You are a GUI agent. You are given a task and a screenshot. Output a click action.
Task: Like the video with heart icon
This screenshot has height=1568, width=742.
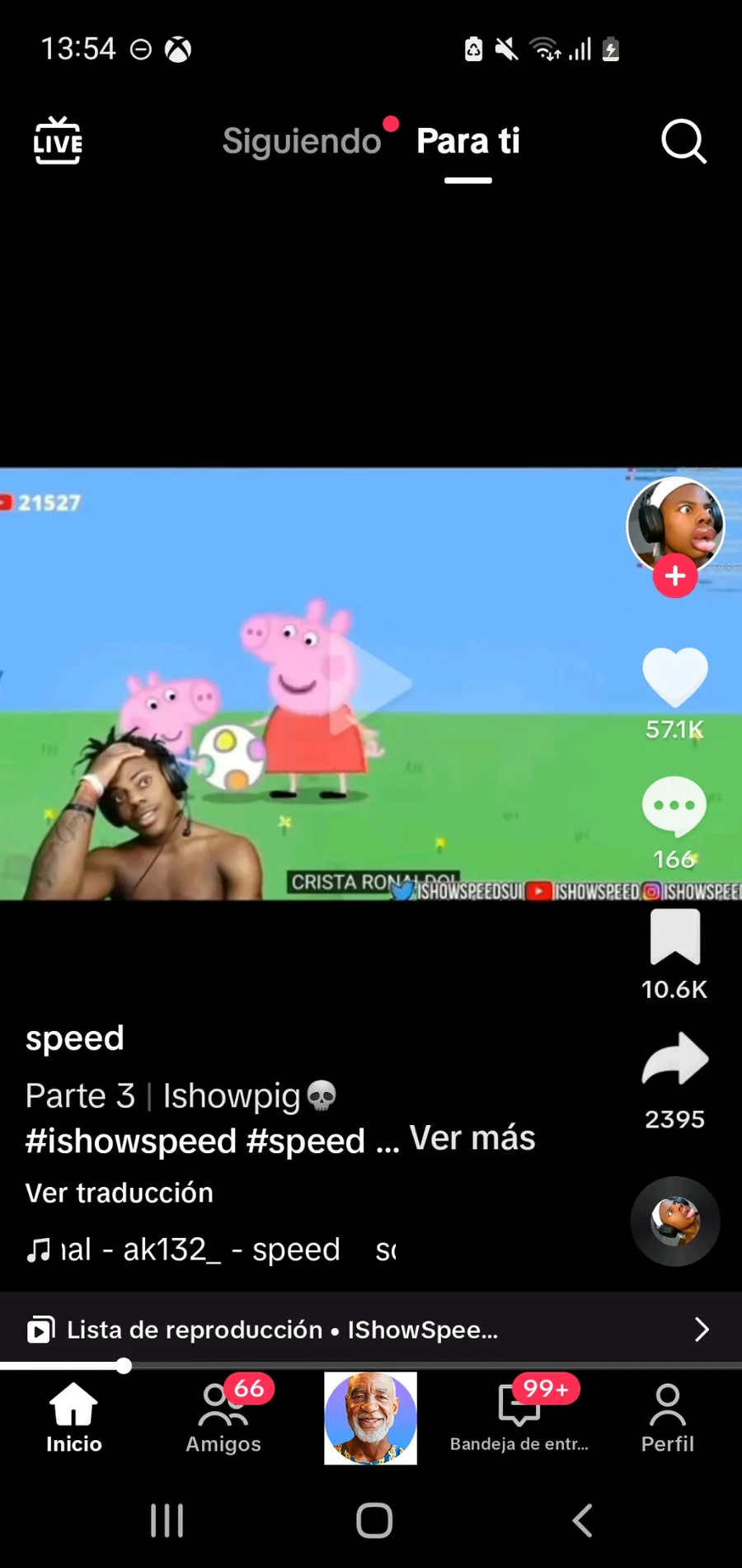pos(674,677)
